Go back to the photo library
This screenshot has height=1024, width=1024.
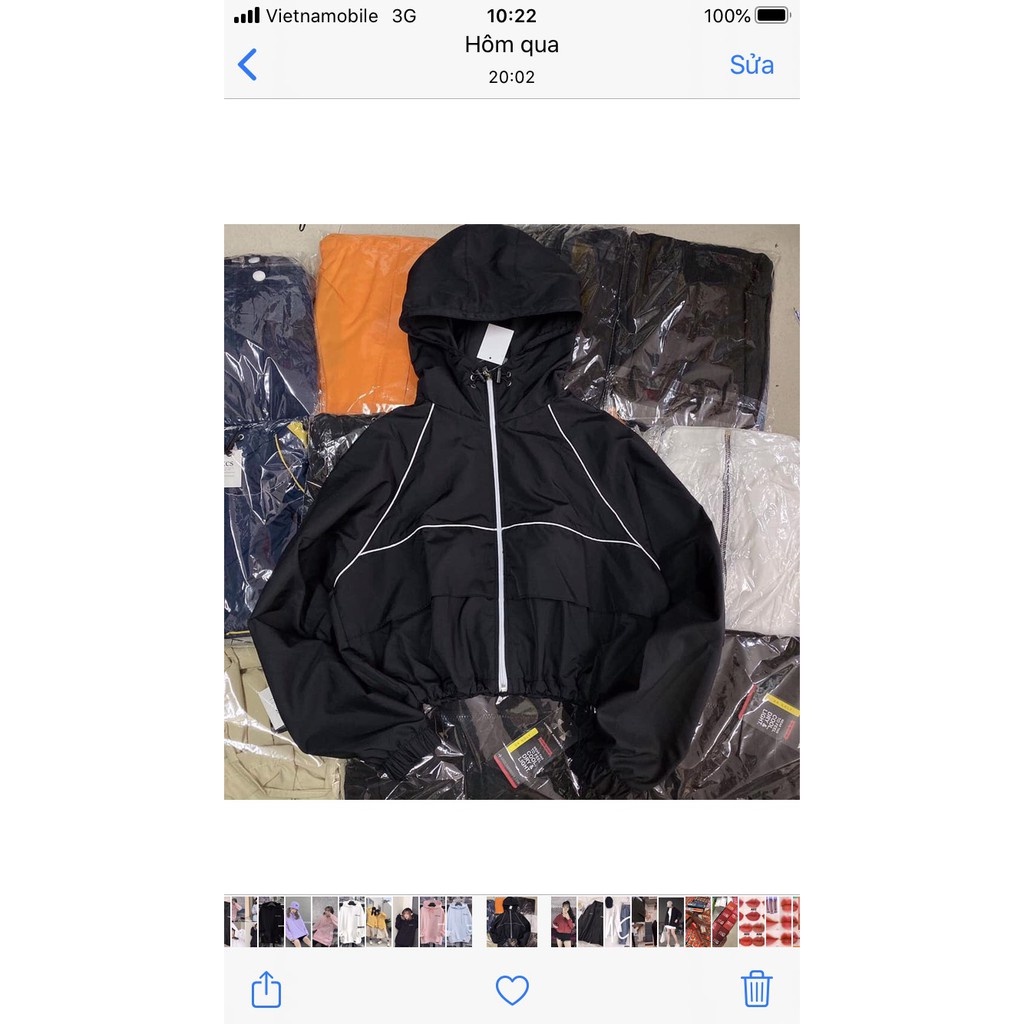pyautogui.click(x=248, y=65)
